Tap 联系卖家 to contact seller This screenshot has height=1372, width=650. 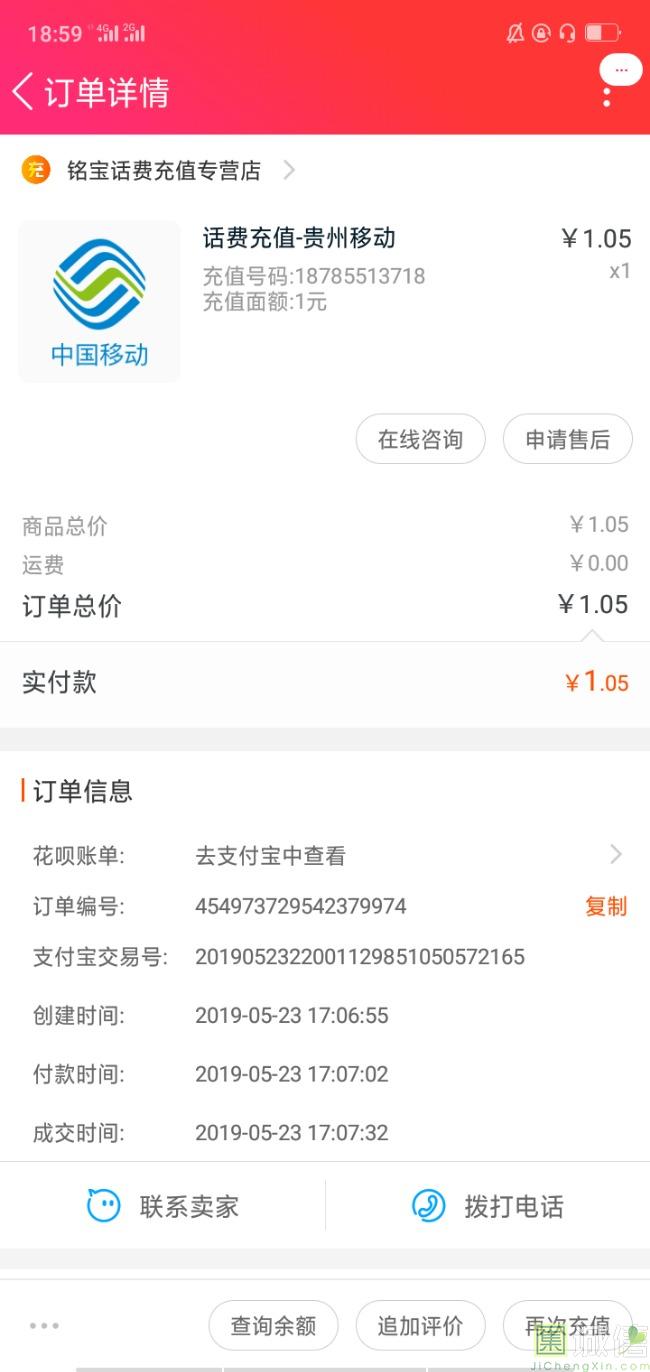point(163,1206)
